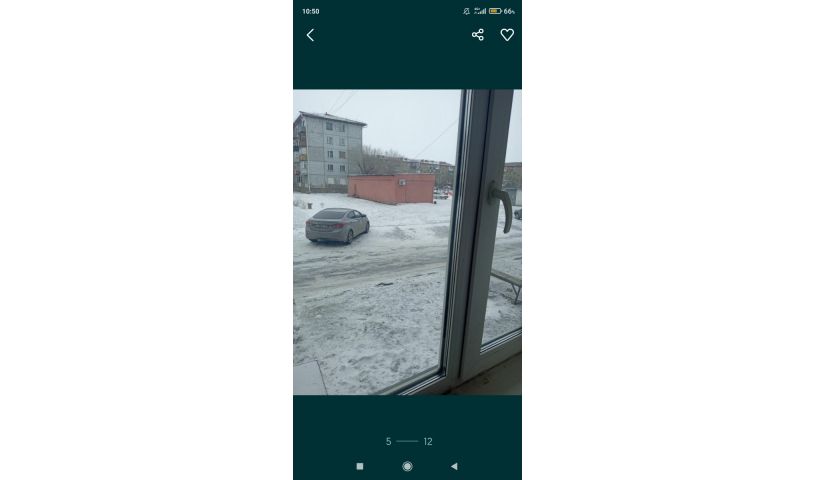Go back using the top-left arrow
The height and width of the screenshot is (480, 816).
pyautogui.click(x=310, y=35)
